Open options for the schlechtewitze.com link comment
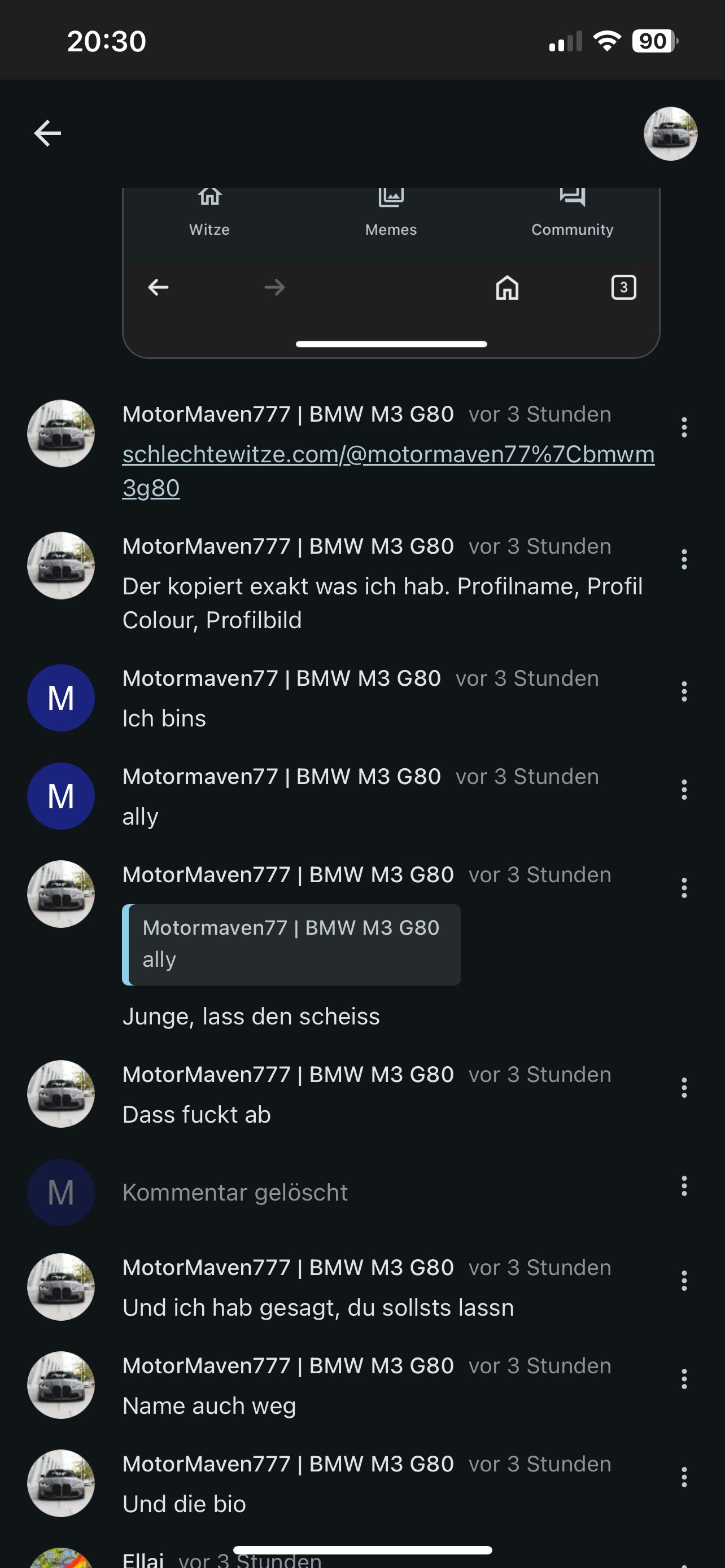This screenshot has height=1568, width=725. point(684,427)
